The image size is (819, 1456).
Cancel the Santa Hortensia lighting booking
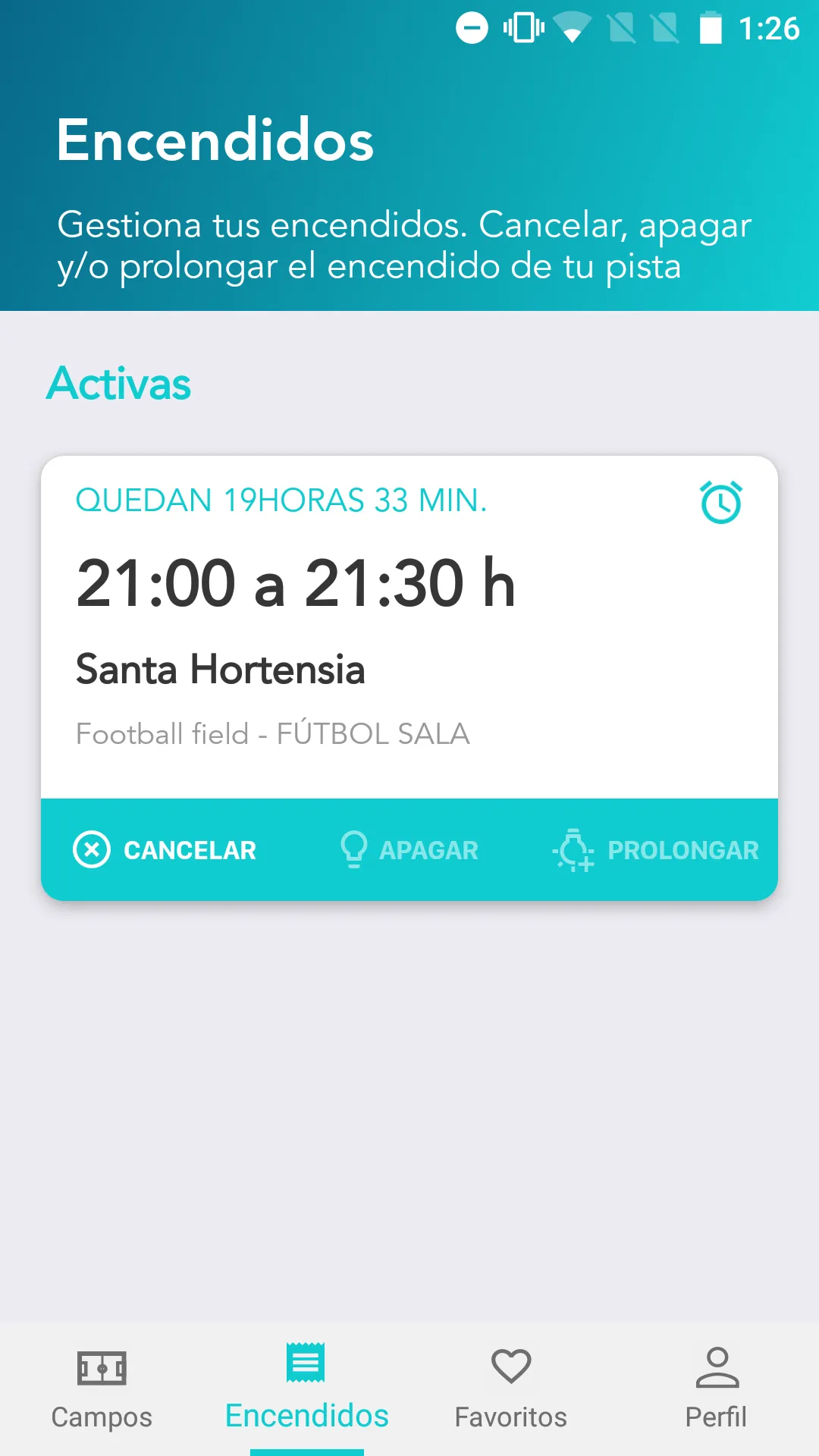pos(165,849)
